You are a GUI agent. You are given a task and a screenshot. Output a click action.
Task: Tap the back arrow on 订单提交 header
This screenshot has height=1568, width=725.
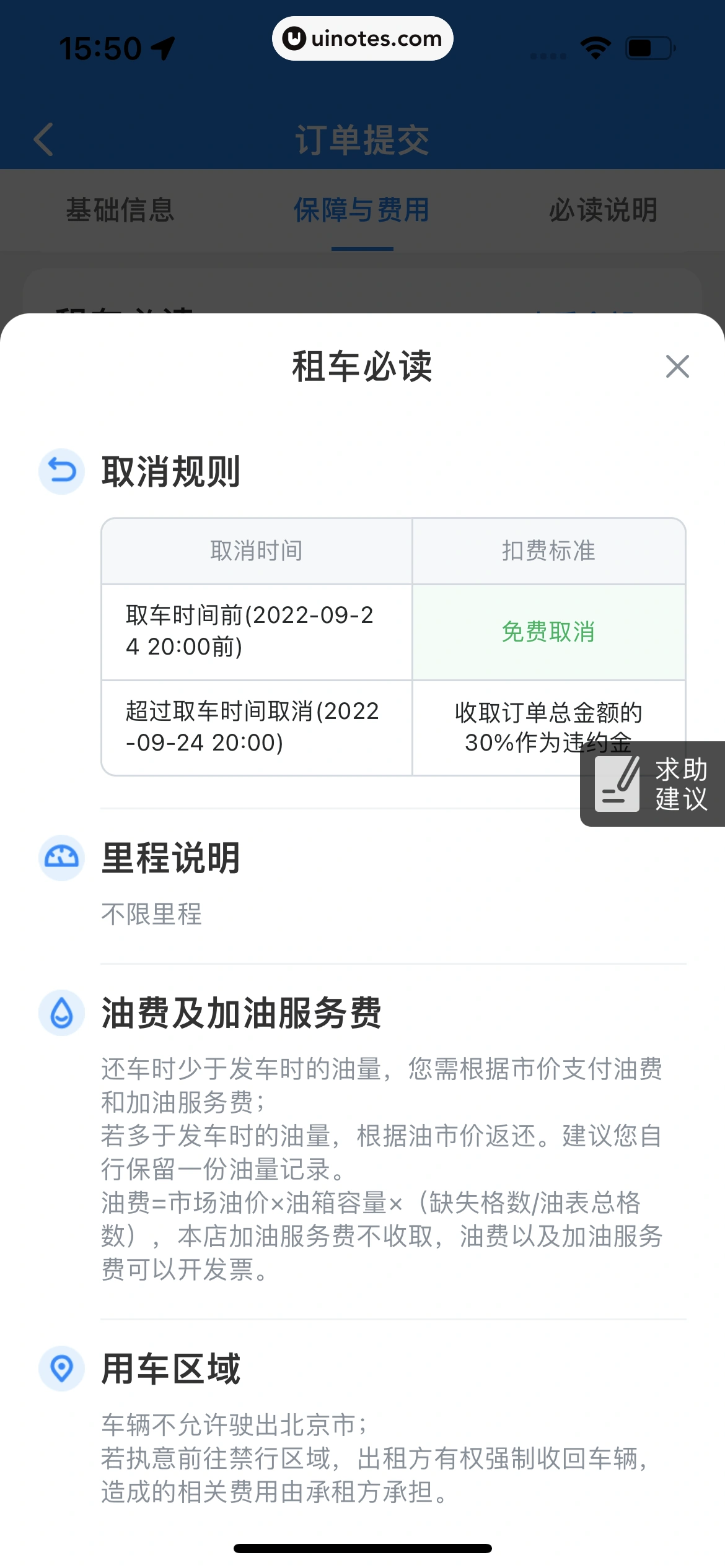[x=43, y=139]
